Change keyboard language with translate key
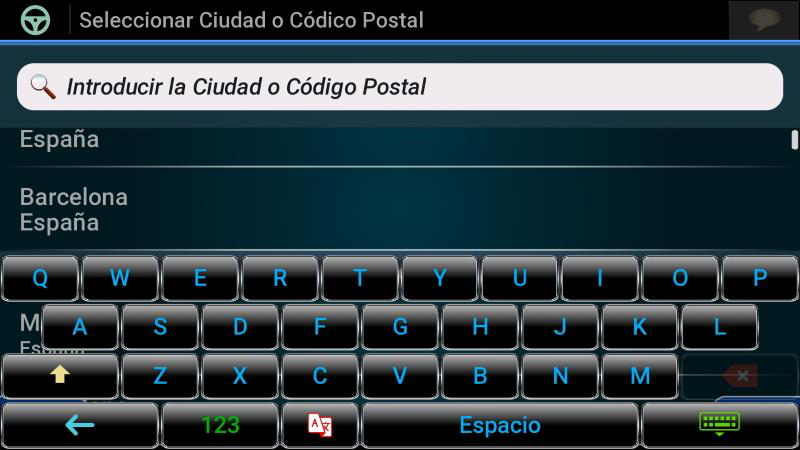 coord(320,425)
